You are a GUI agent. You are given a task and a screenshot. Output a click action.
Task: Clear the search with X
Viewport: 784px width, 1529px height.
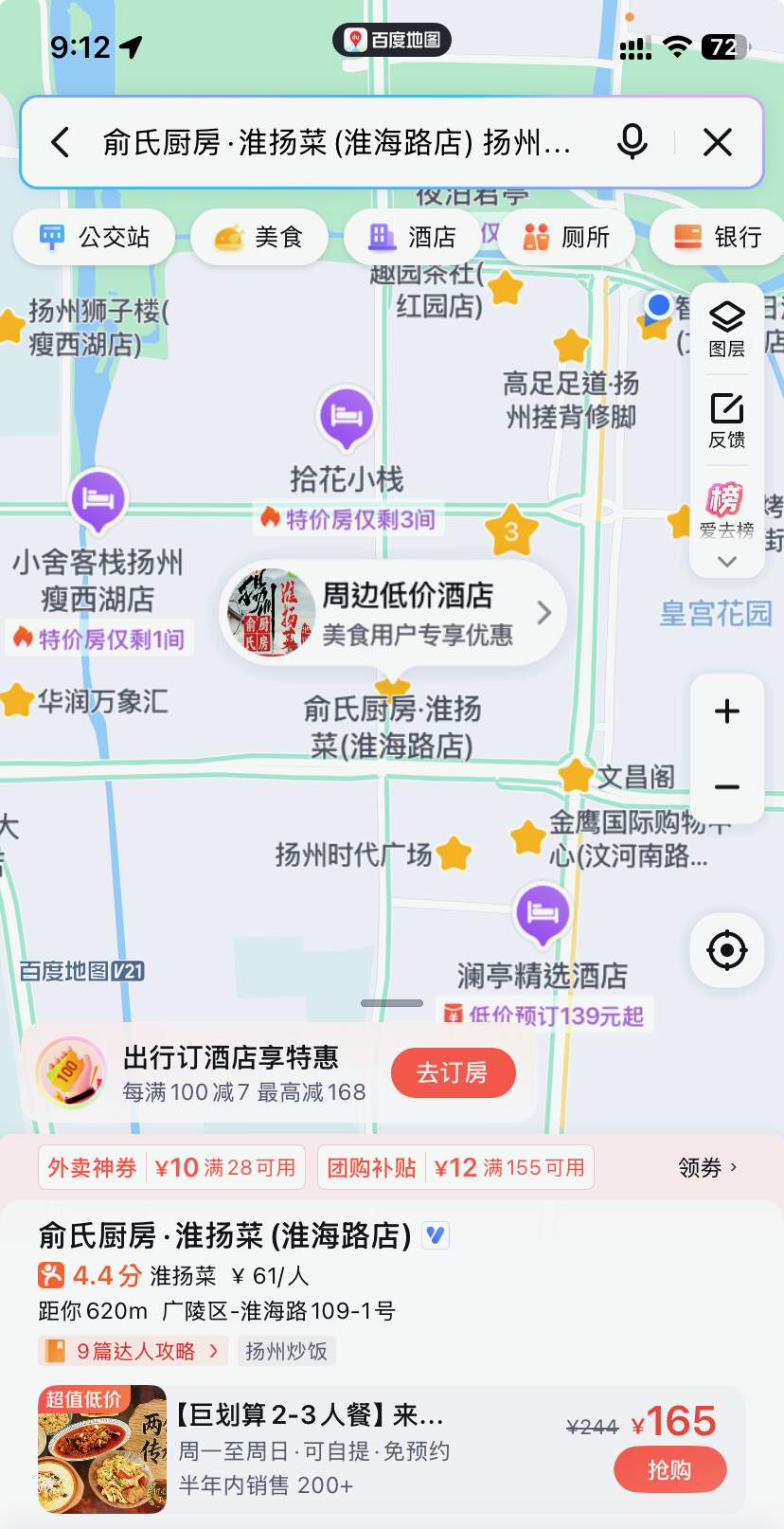point(717,143)
